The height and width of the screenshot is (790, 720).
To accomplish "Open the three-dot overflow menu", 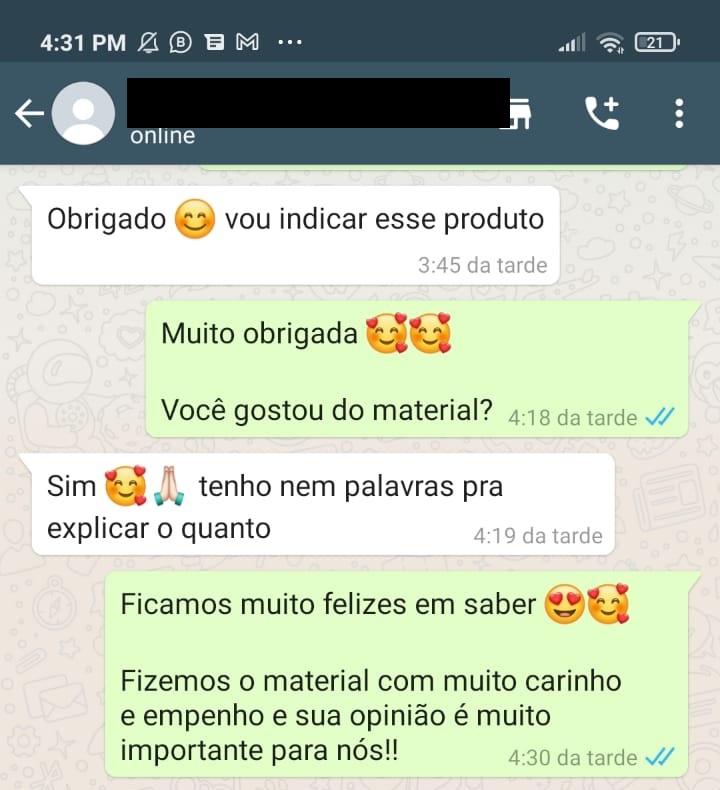I will click(x=679, y=114).
